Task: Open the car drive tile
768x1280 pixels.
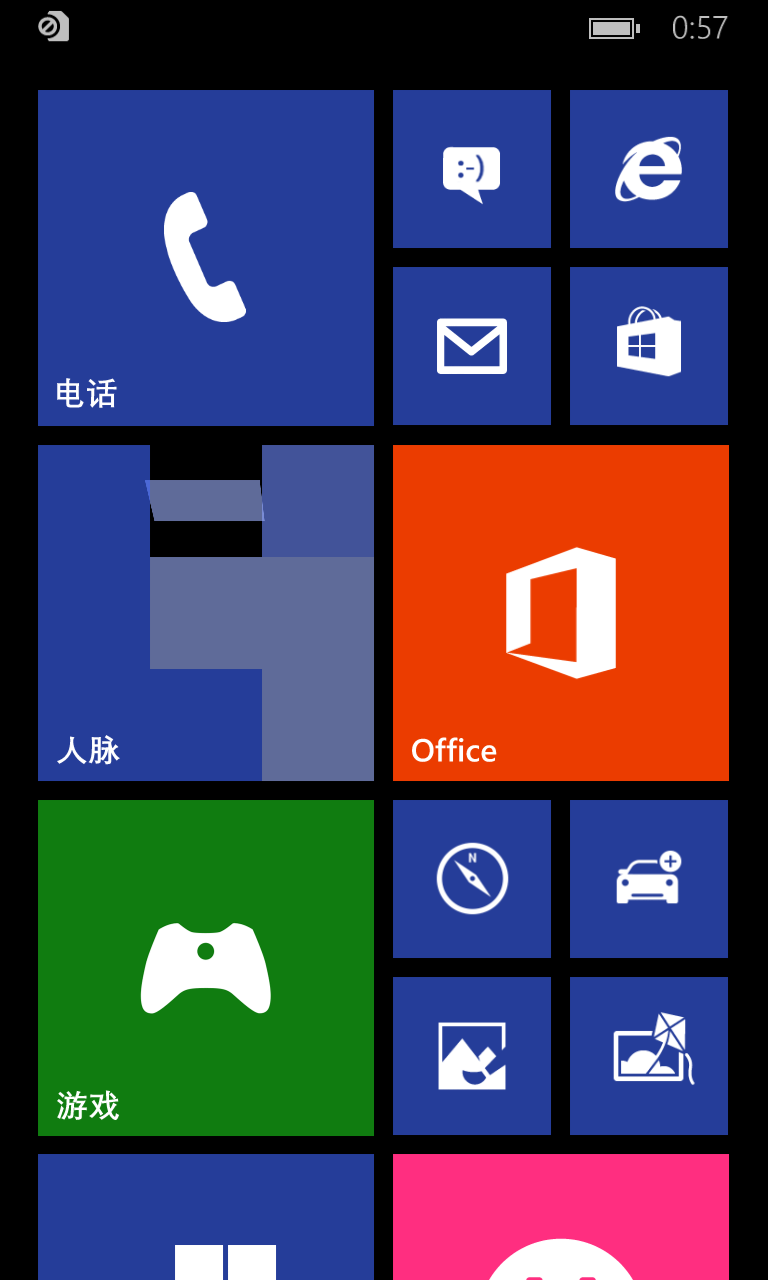Action: (x=649, y=879)
